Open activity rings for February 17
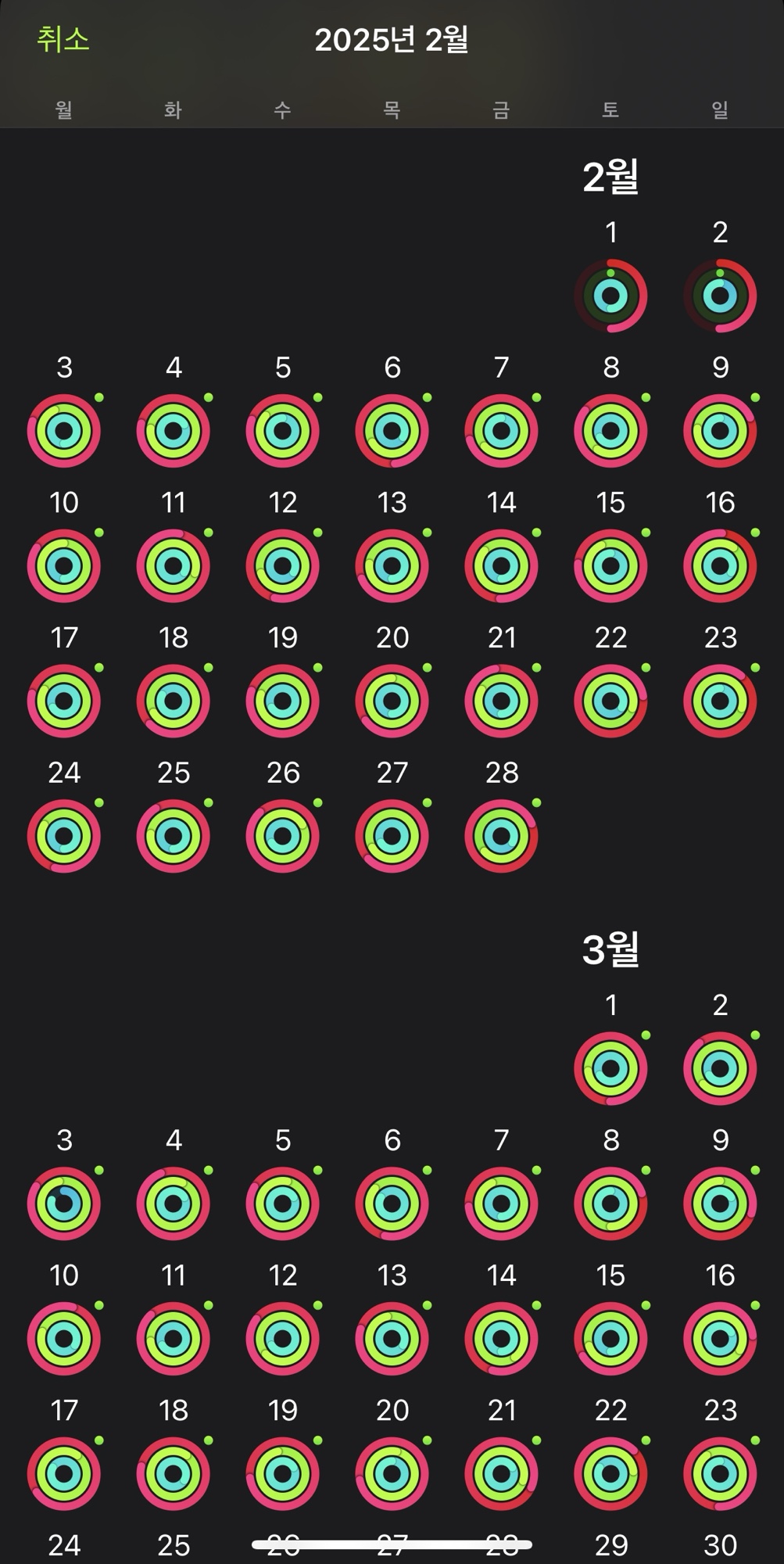This screenshot has width=784, height=1564. pos(64,701)
